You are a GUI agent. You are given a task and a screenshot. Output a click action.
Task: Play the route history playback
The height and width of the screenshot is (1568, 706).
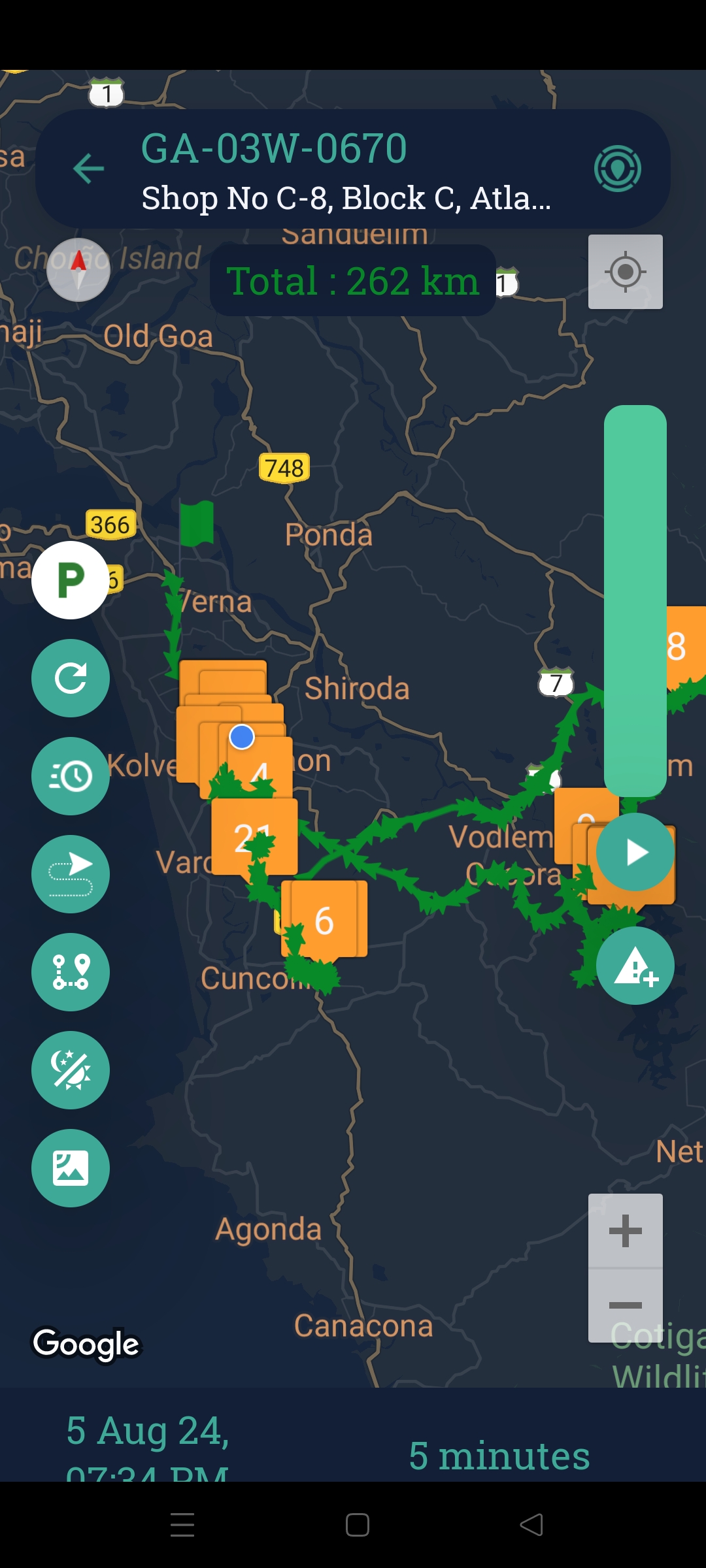click(x=635, y=852)
